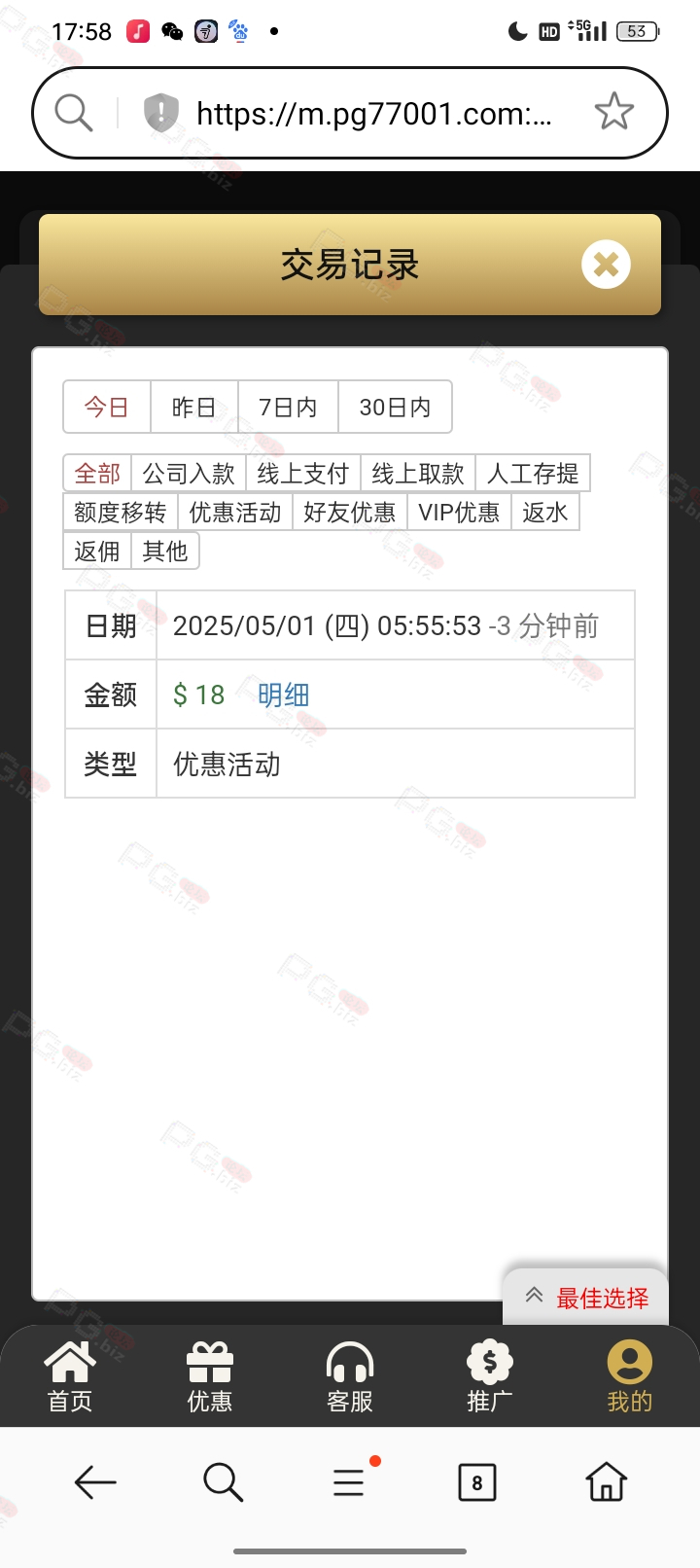The width and height of the screenshot is (700, 1568).
Task: Open the 推广 tab
Action: [x=490, y=1376]
